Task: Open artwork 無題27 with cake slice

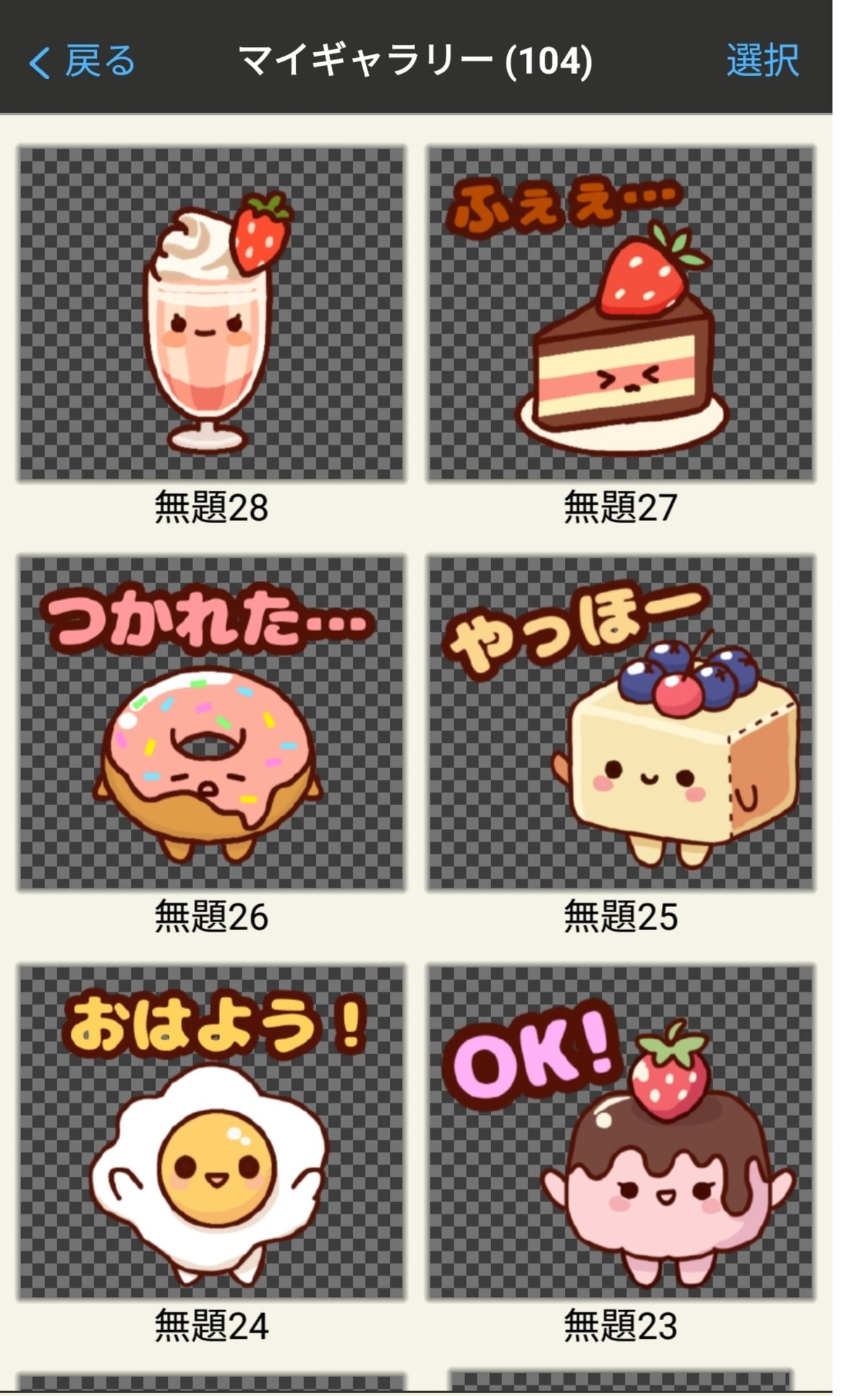Action: pos(620,314)
